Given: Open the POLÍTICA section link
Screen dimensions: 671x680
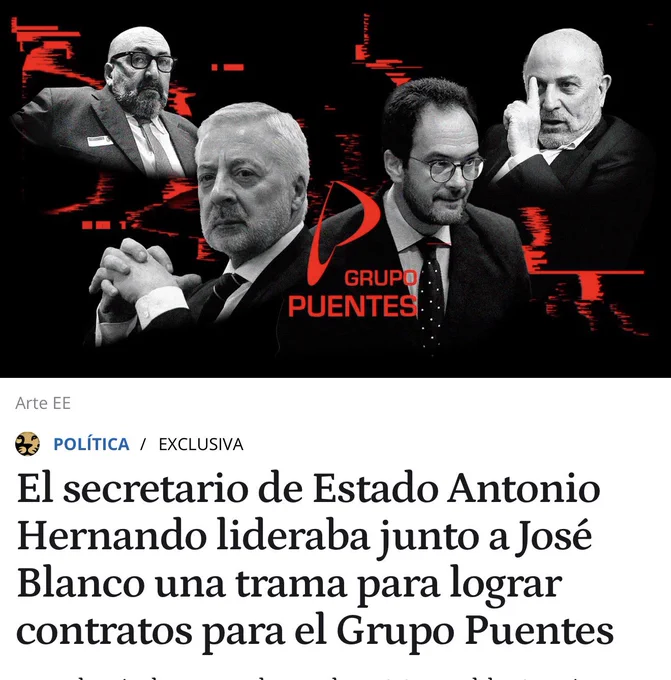Looking at the screenshot, I should (x=91, y=444).
